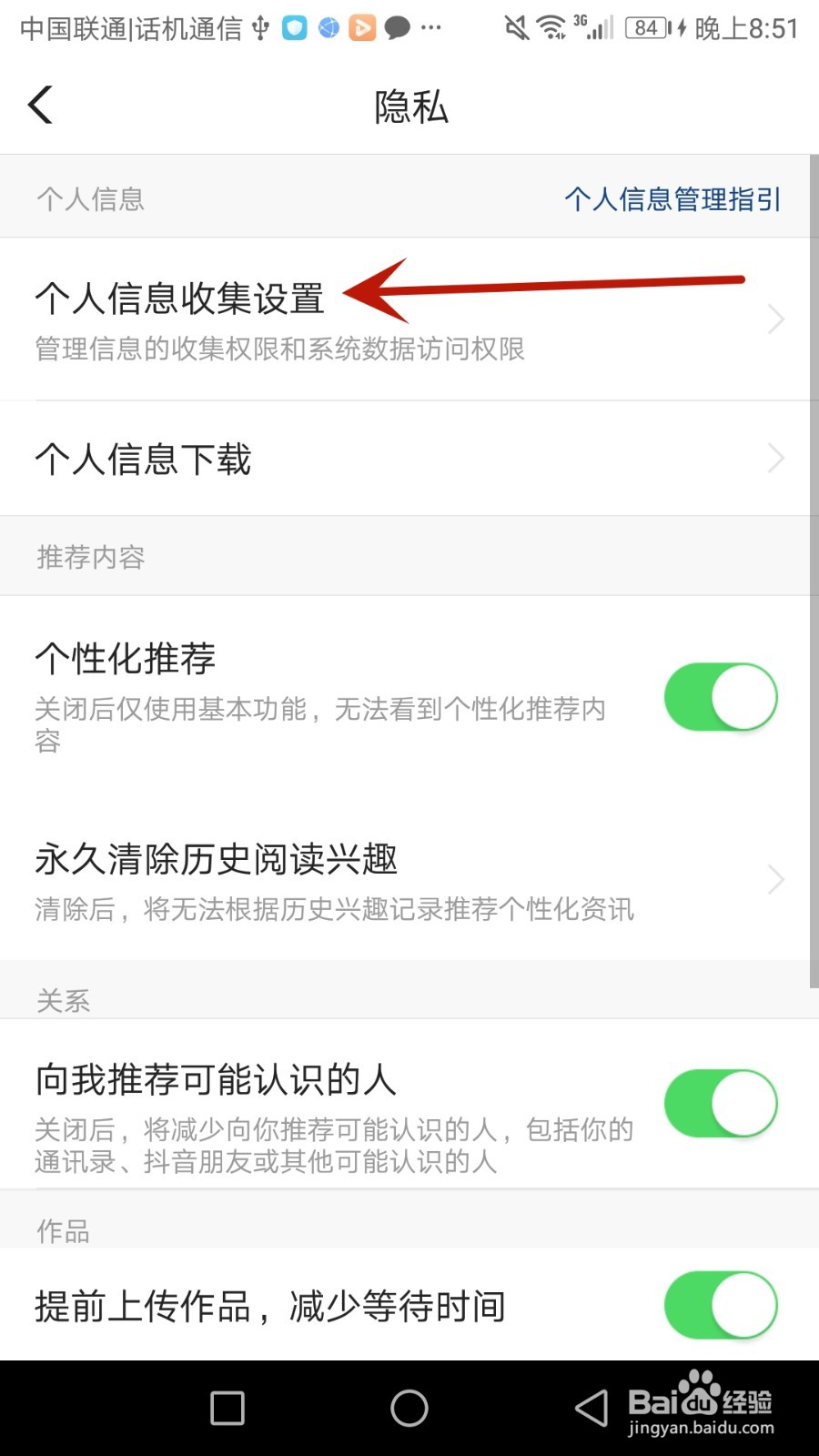Tap the message bubble icon in status bar
Viewport: 819px width, 1456px height.
(398, 27)
